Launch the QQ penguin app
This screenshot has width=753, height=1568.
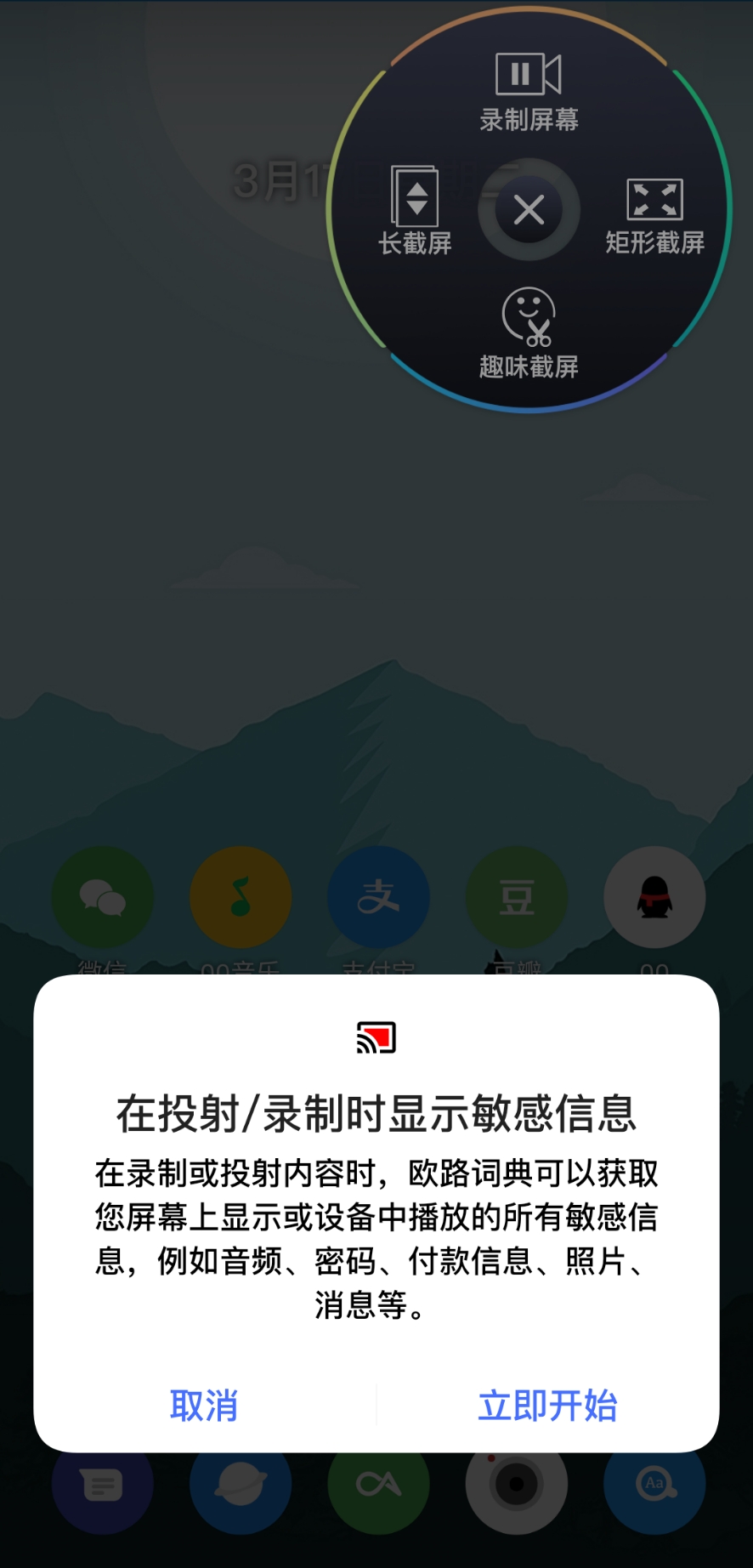[x=654, y=896]
